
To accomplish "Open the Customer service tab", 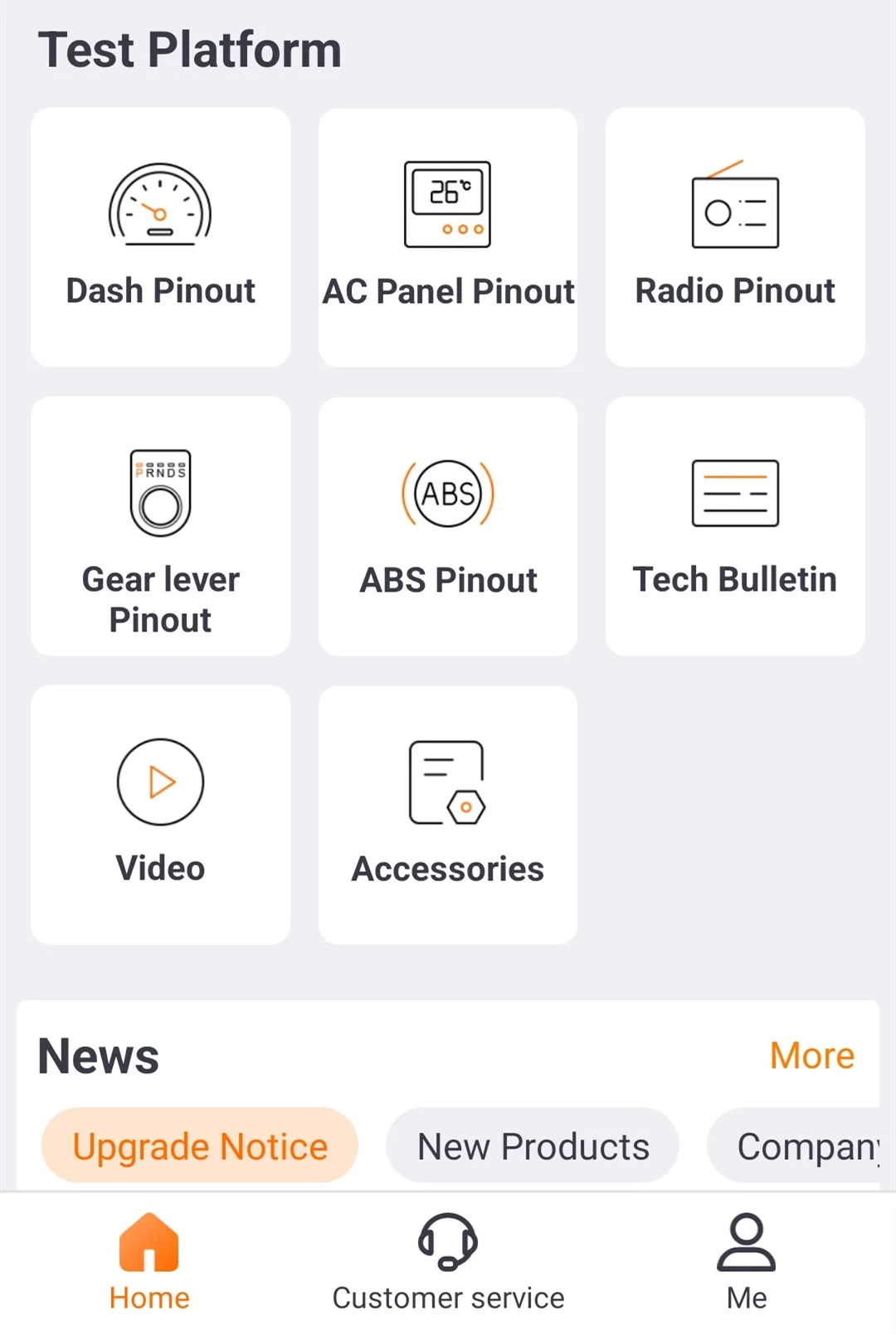I will tap(448, 1263).
